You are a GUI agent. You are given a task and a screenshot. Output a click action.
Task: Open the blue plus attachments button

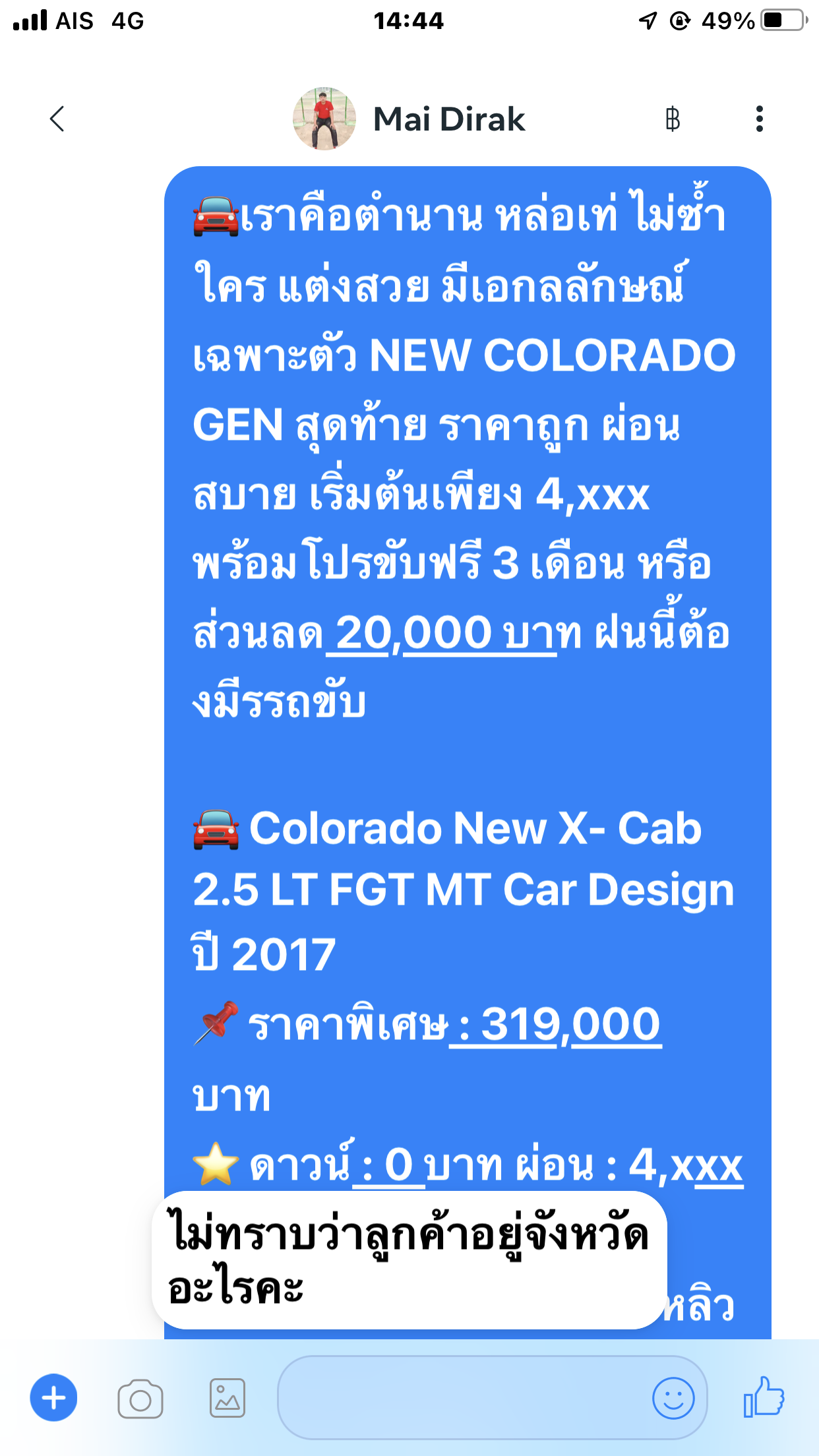pos(53,1398)
